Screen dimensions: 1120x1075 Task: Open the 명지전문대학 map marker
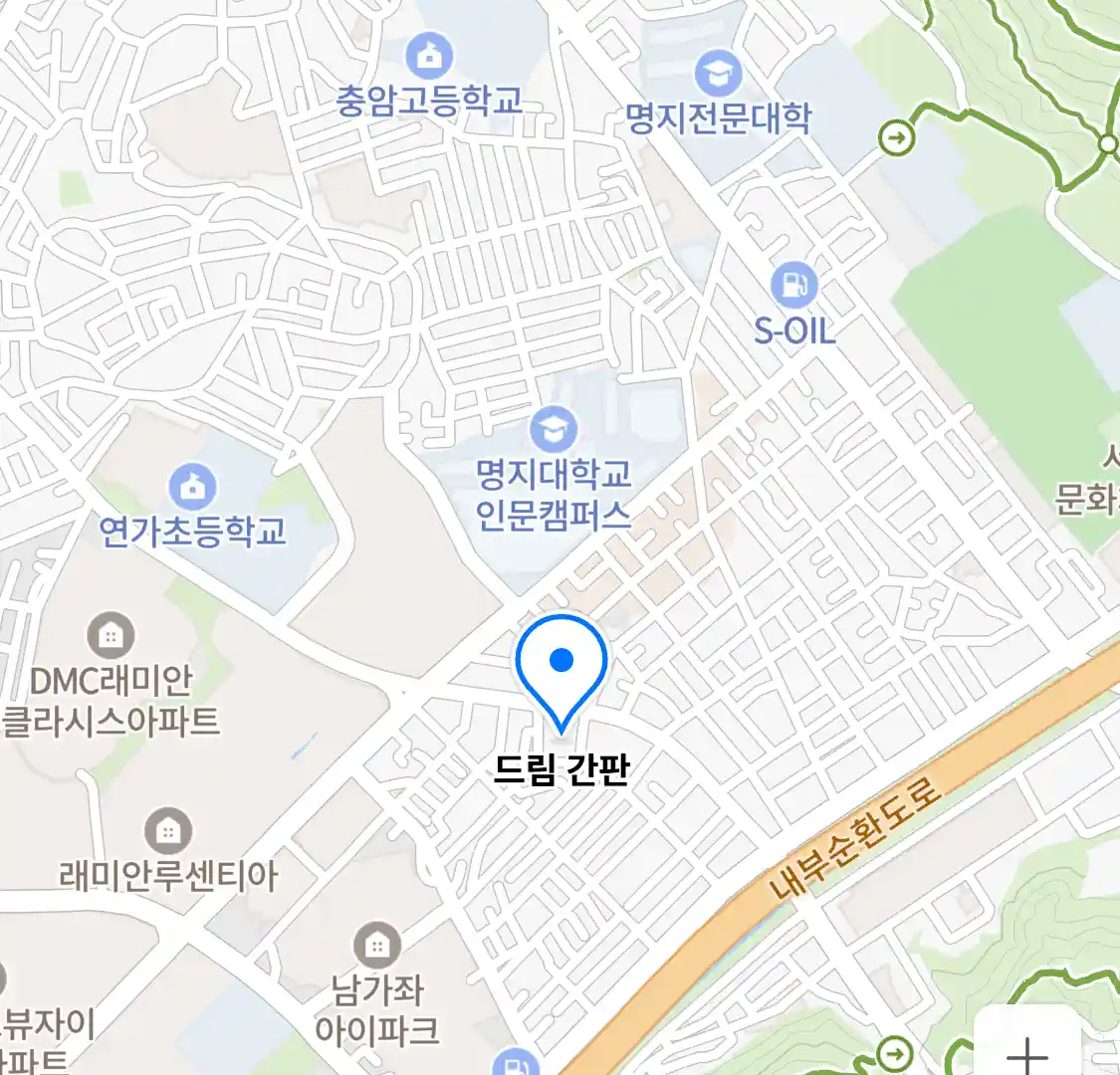(x=718, y=72)
